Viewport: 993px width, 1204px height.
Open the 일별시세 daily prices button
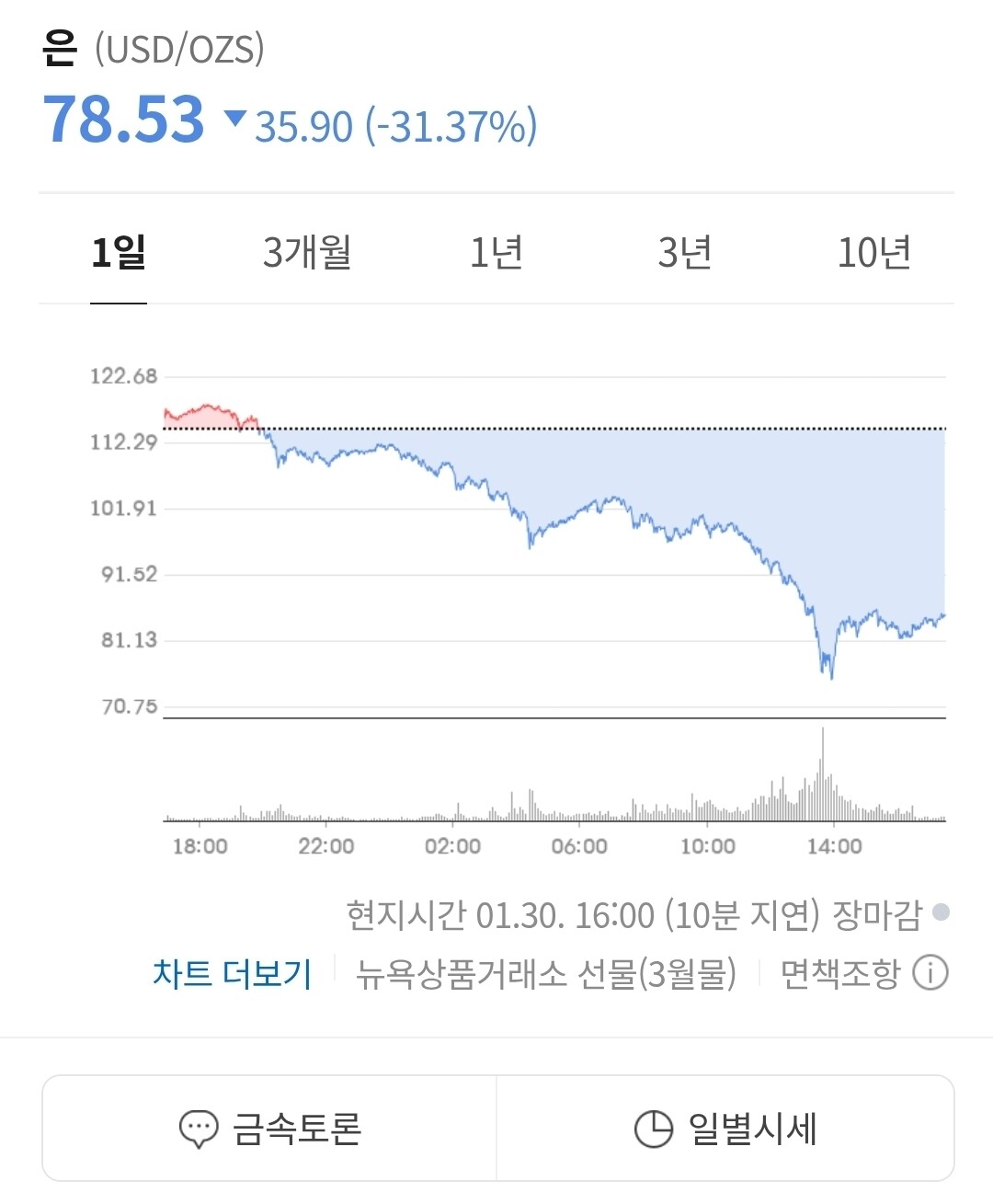725,1129
